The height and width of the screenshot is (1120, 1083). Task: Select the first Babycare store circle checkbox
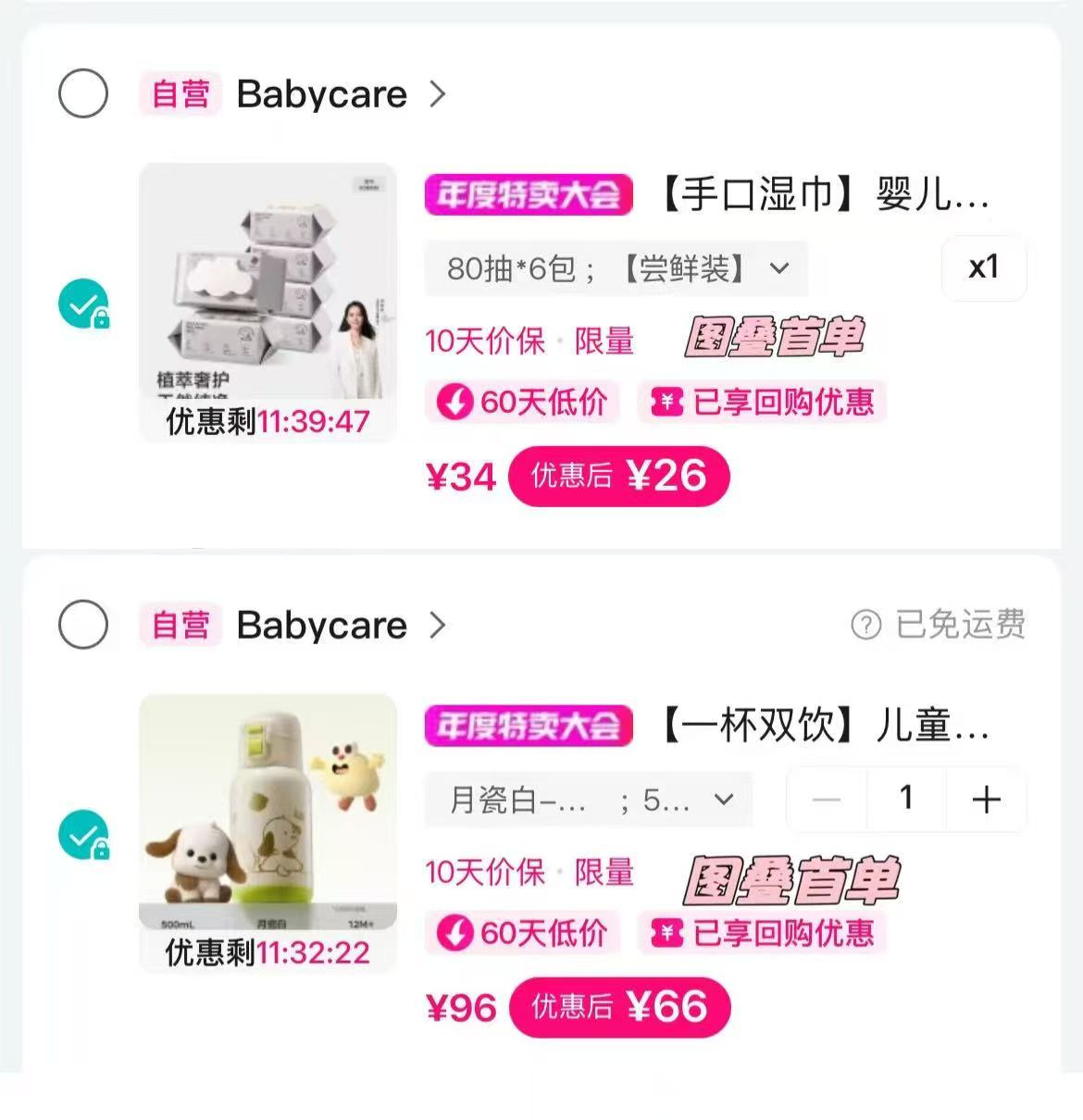coord(83,93)
